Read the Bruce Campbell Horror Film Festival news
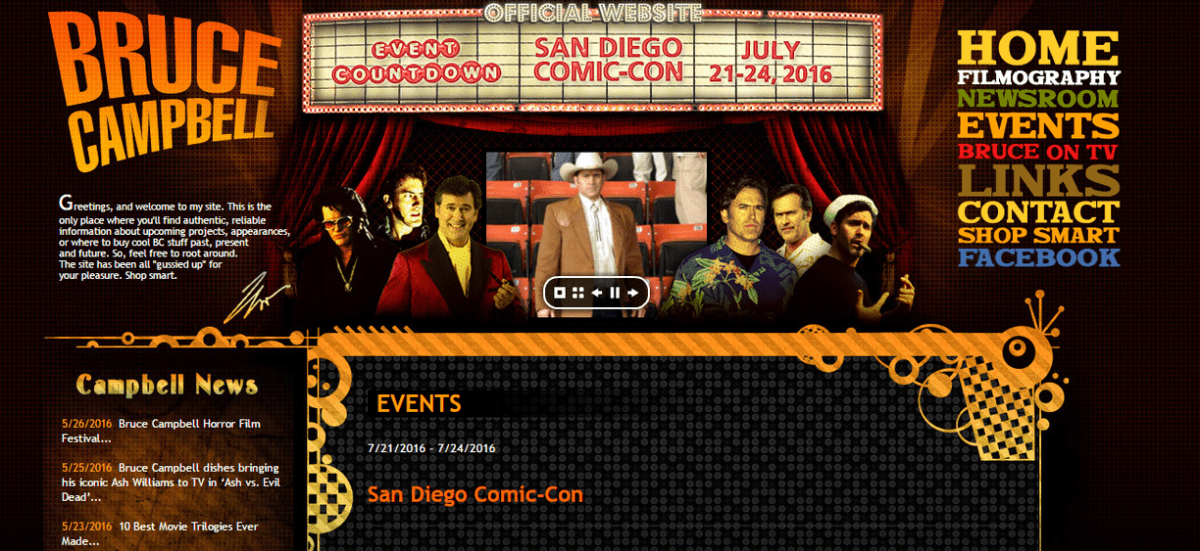 [188, 424]
